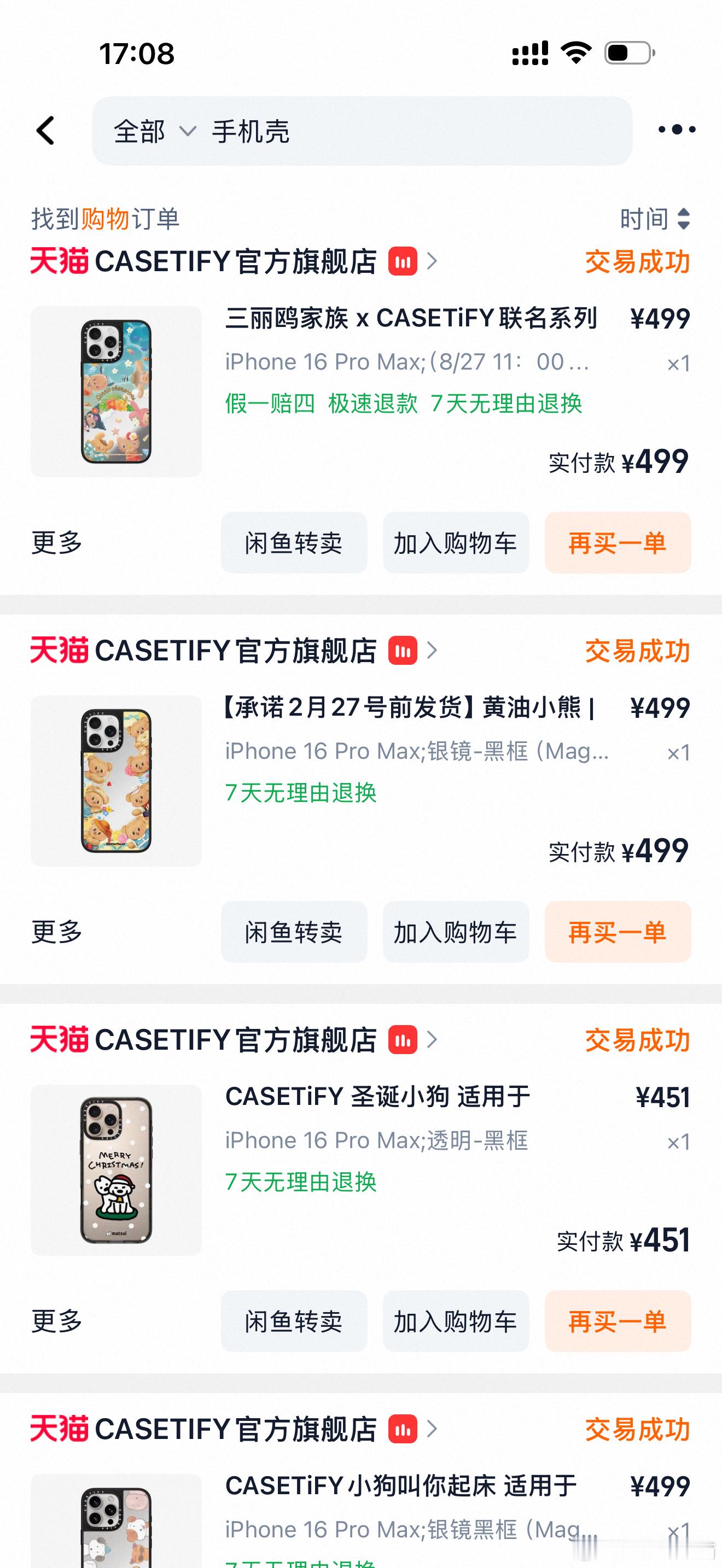Open the 全部 category dropdown in search bar
This screenshot has width=722, height=1568.
click(x=151, y=131)
